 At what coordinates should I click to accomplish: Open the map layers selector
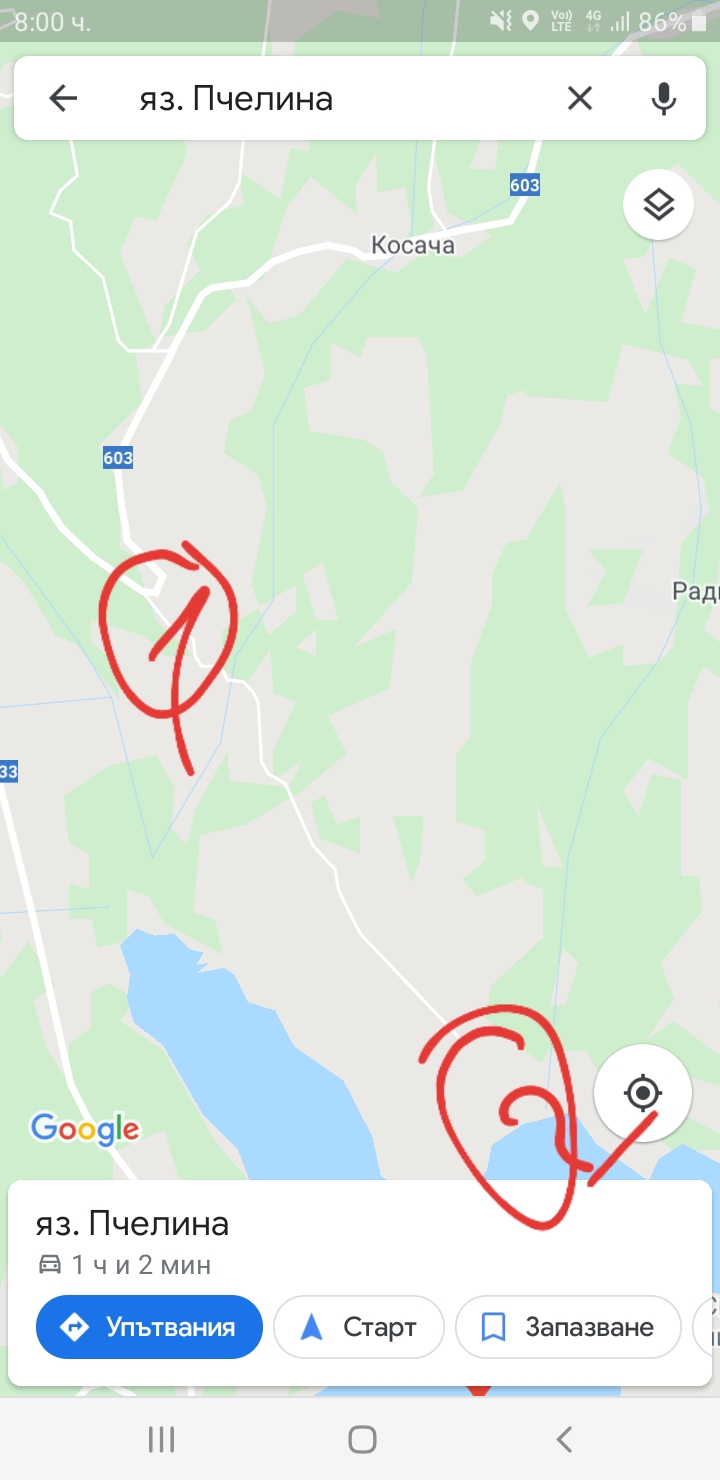[658, 205]
